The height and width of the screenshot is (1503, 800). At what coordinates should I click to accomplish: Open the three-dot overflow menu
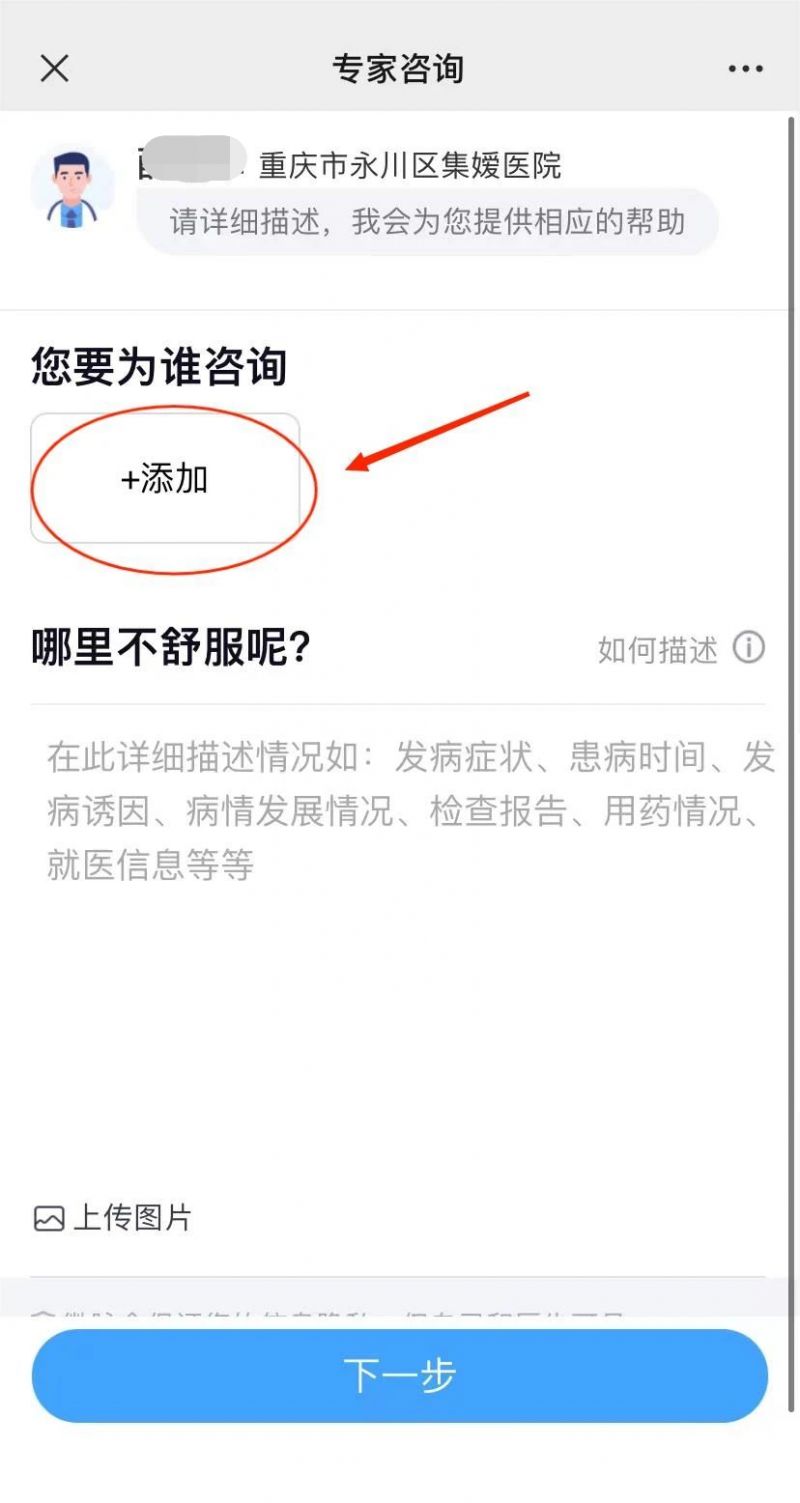(x=745, y=69)
